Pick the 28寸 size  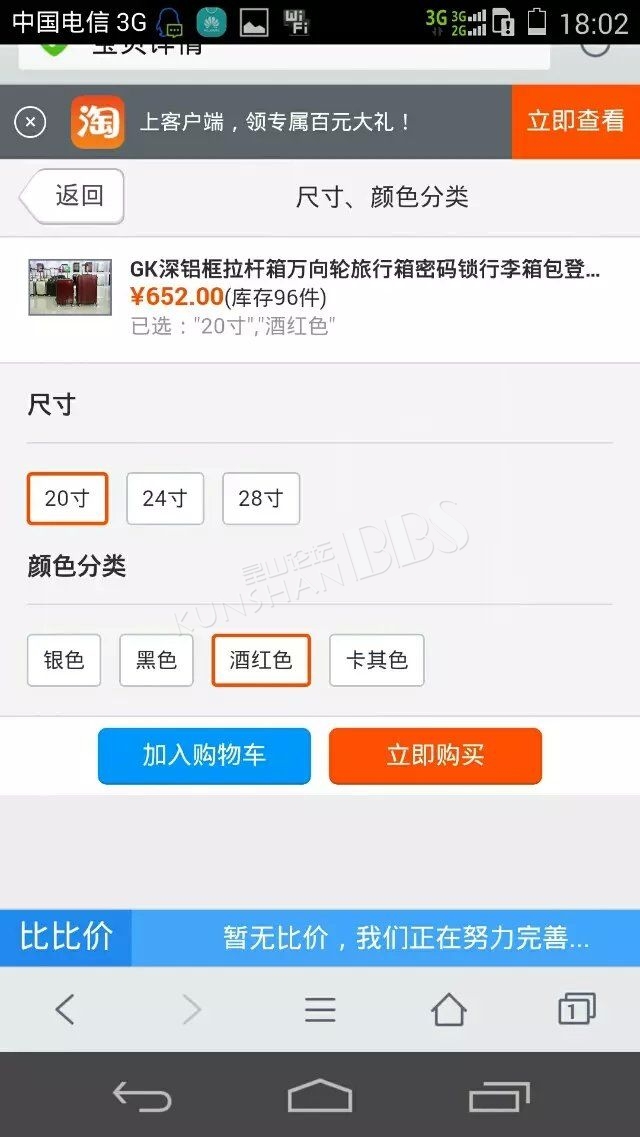coord(261,498)
